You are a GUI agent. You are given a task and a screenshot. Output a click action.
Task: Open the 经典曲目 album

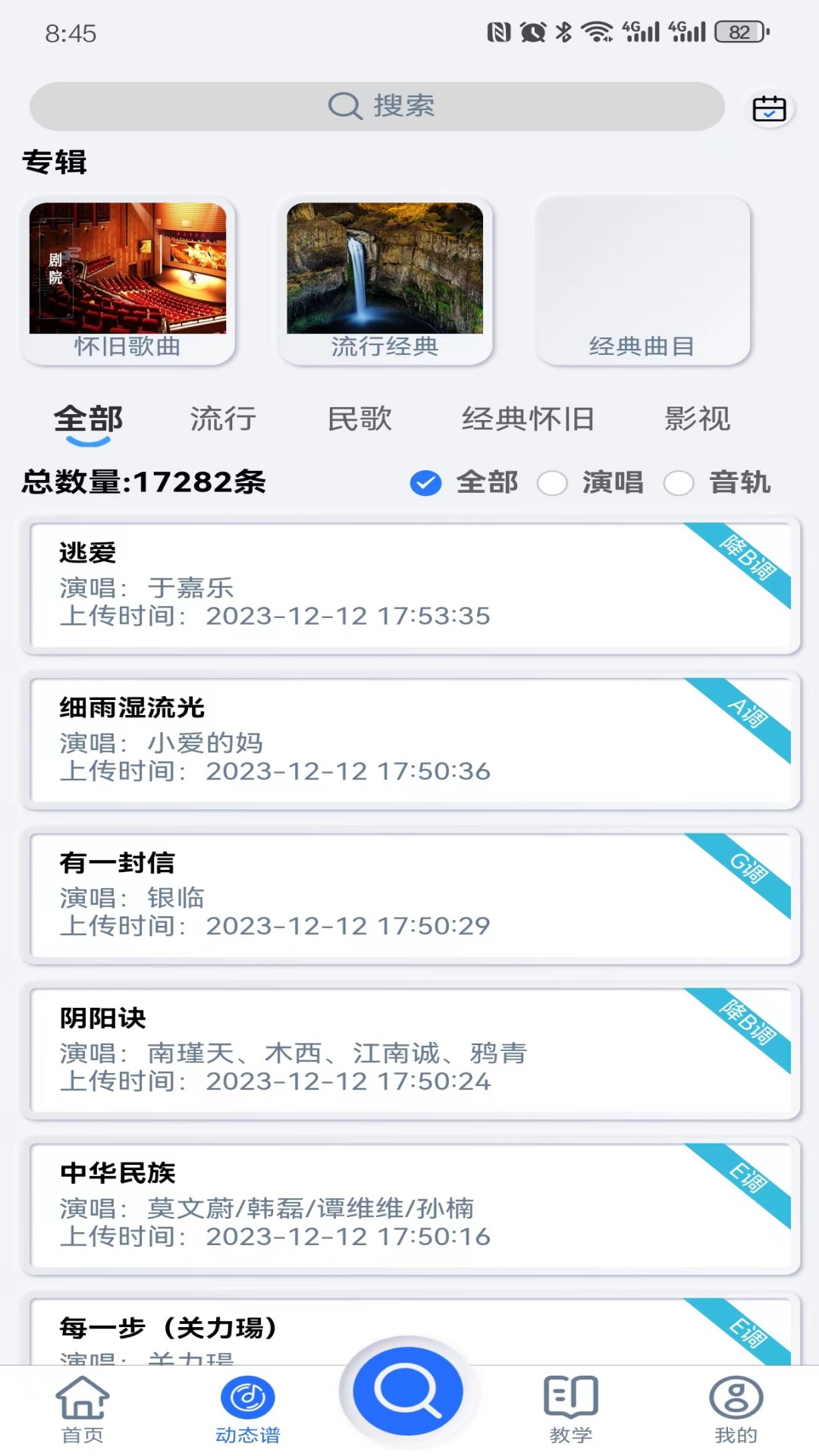[x=643, y=279]
